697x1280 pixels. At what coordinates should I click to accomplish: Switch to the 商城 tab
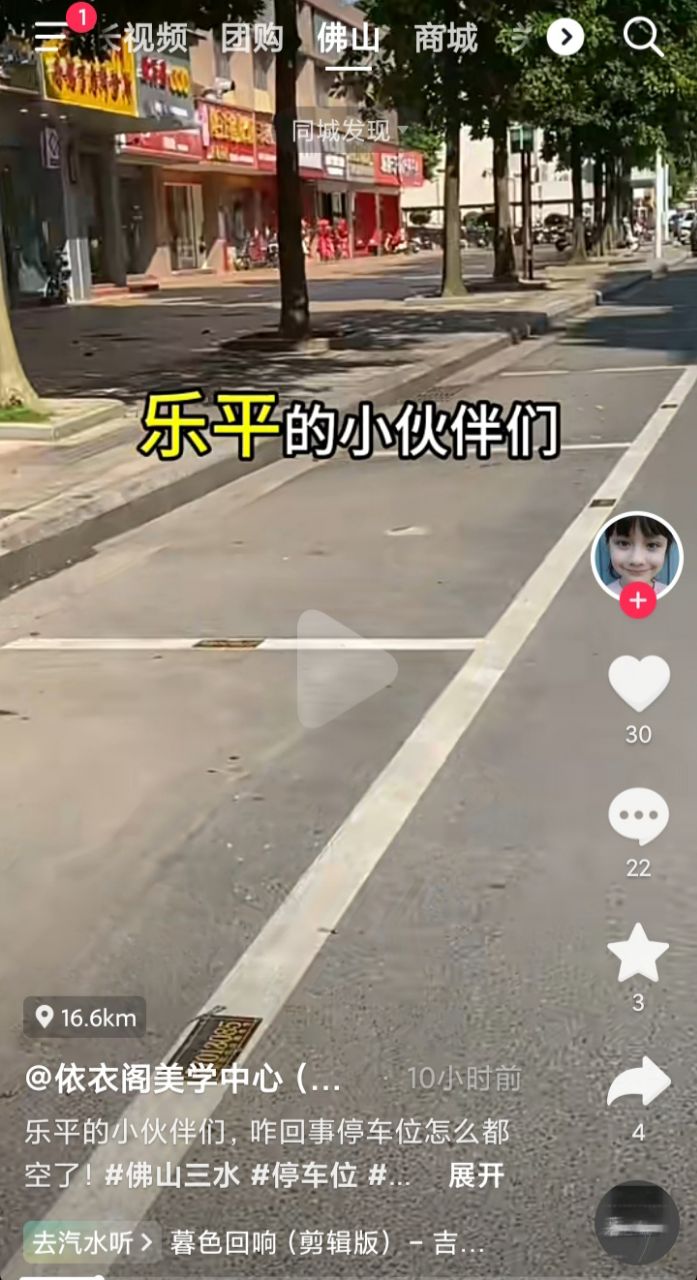coord(446,38)
